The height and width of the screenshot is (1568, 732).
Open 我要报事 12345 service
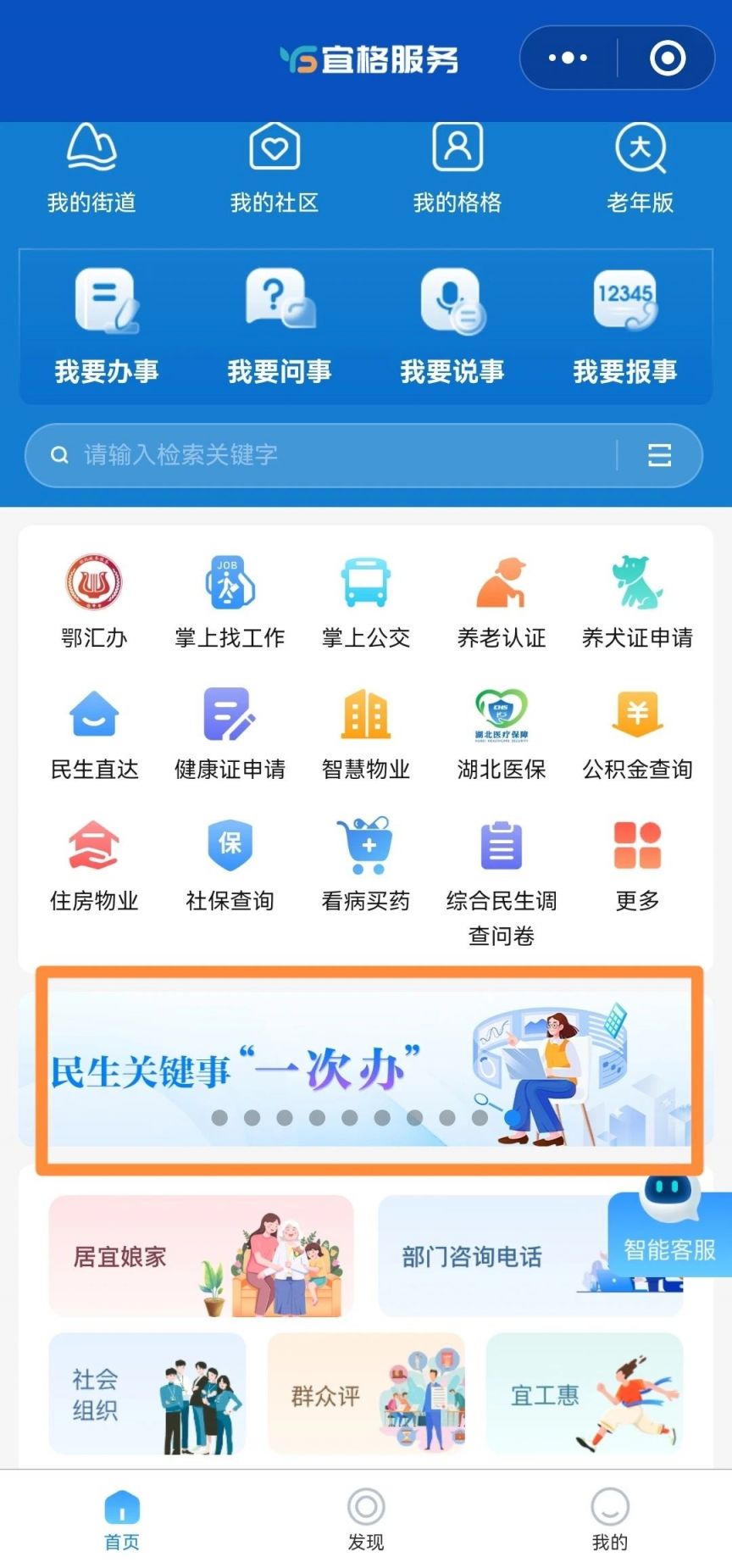coord(625,328)
